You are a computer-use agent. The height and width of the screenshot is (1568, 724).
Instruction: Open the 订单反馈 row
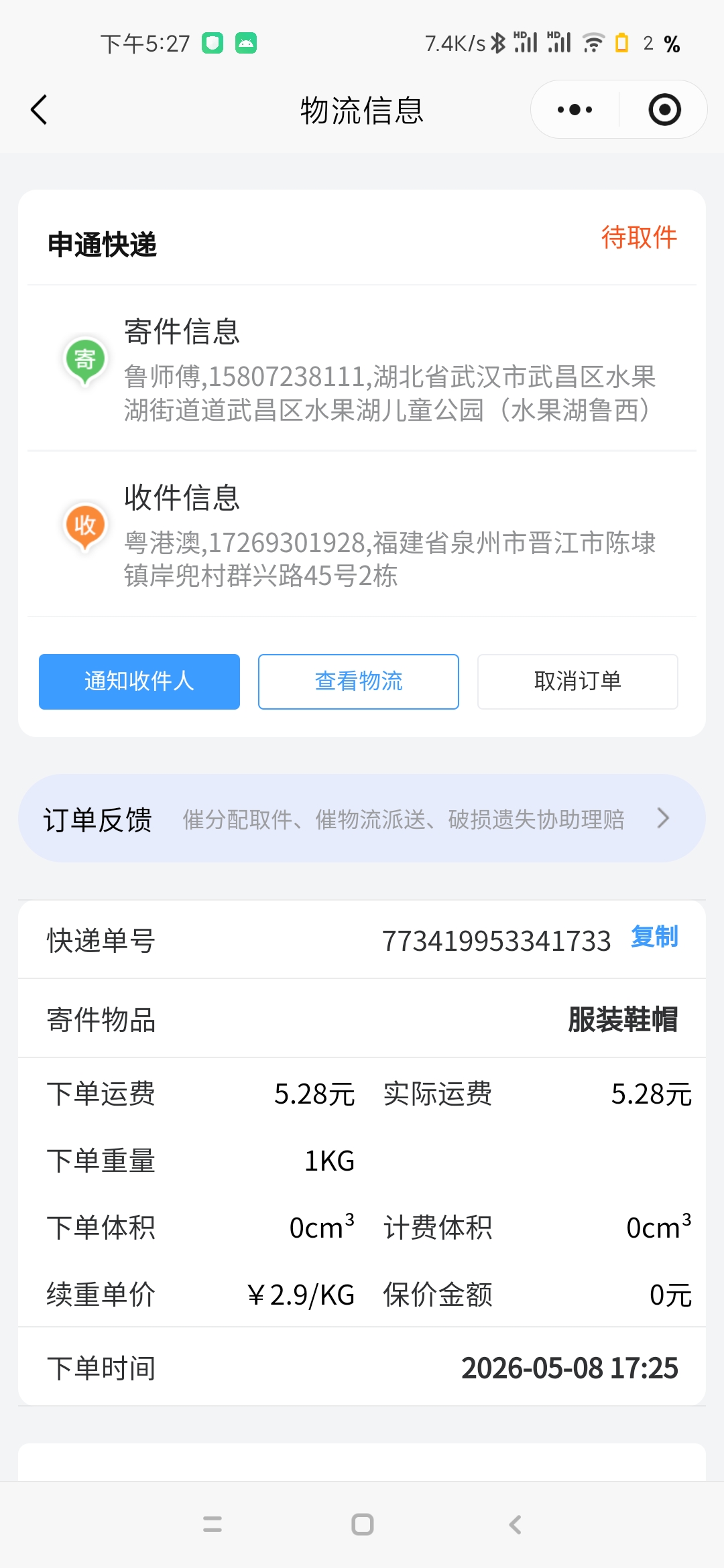click(x=362, y=818)
